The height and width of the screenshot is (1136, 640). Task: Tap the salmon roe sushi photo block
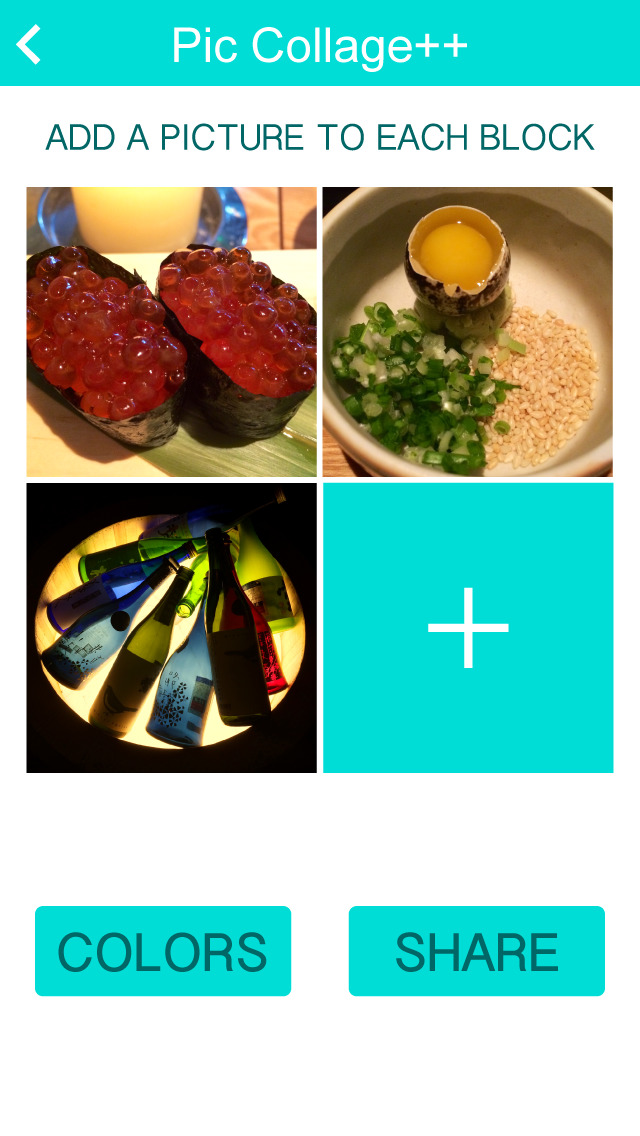pyautogui.click(x=171, y=331)
